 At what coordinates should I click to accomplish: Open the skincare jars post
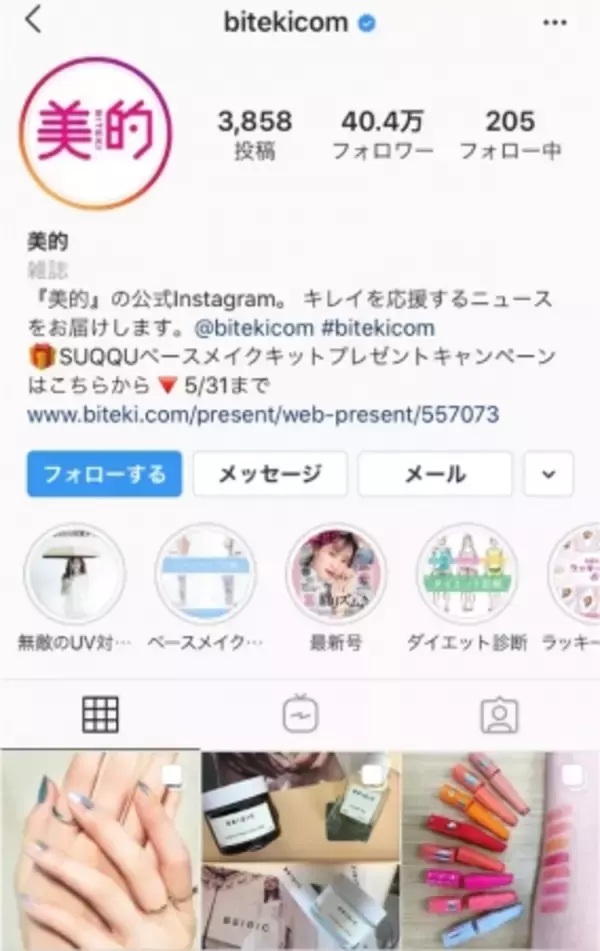click(300, 850)
